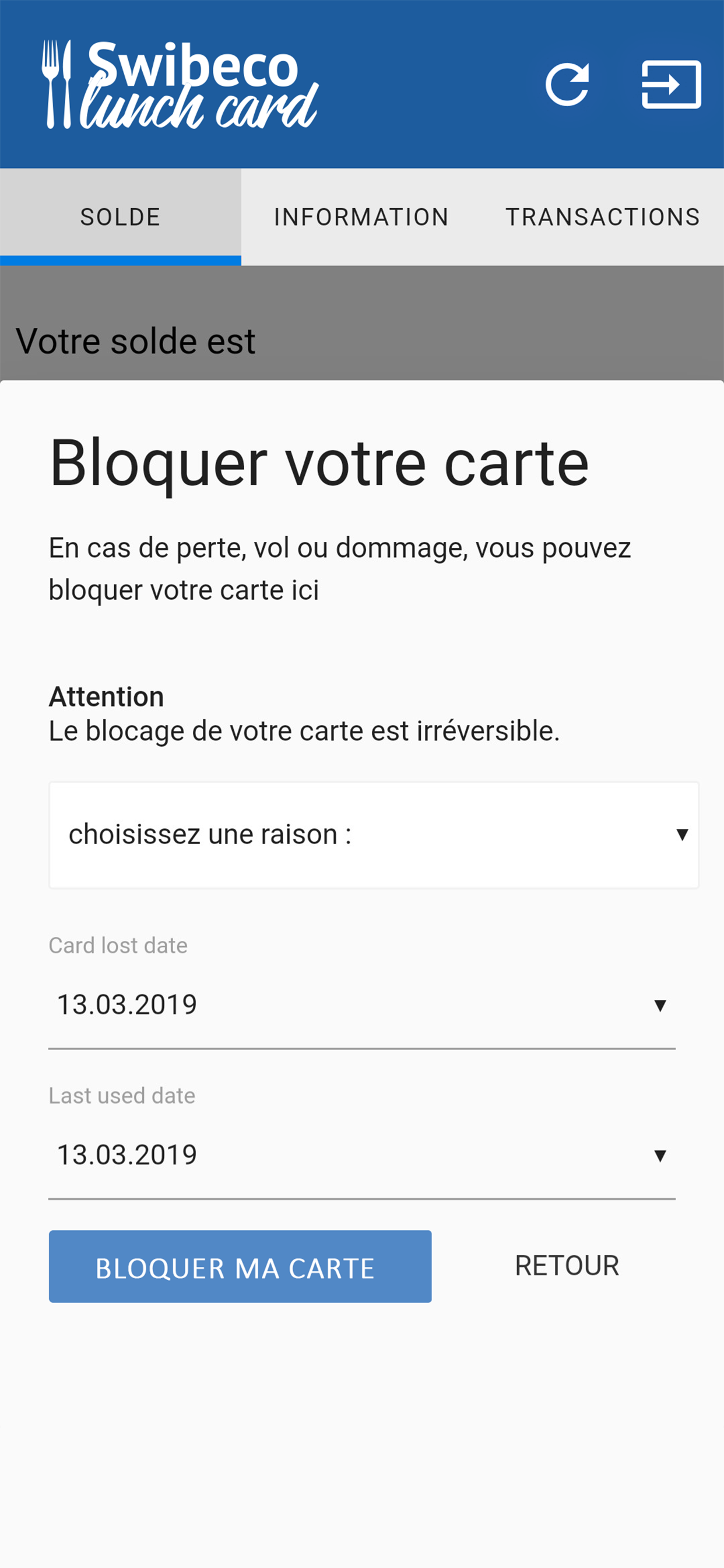Screen dimensions: 724x1568
Task: Open the Card lost date picker
Action: tap(362, 1005)
